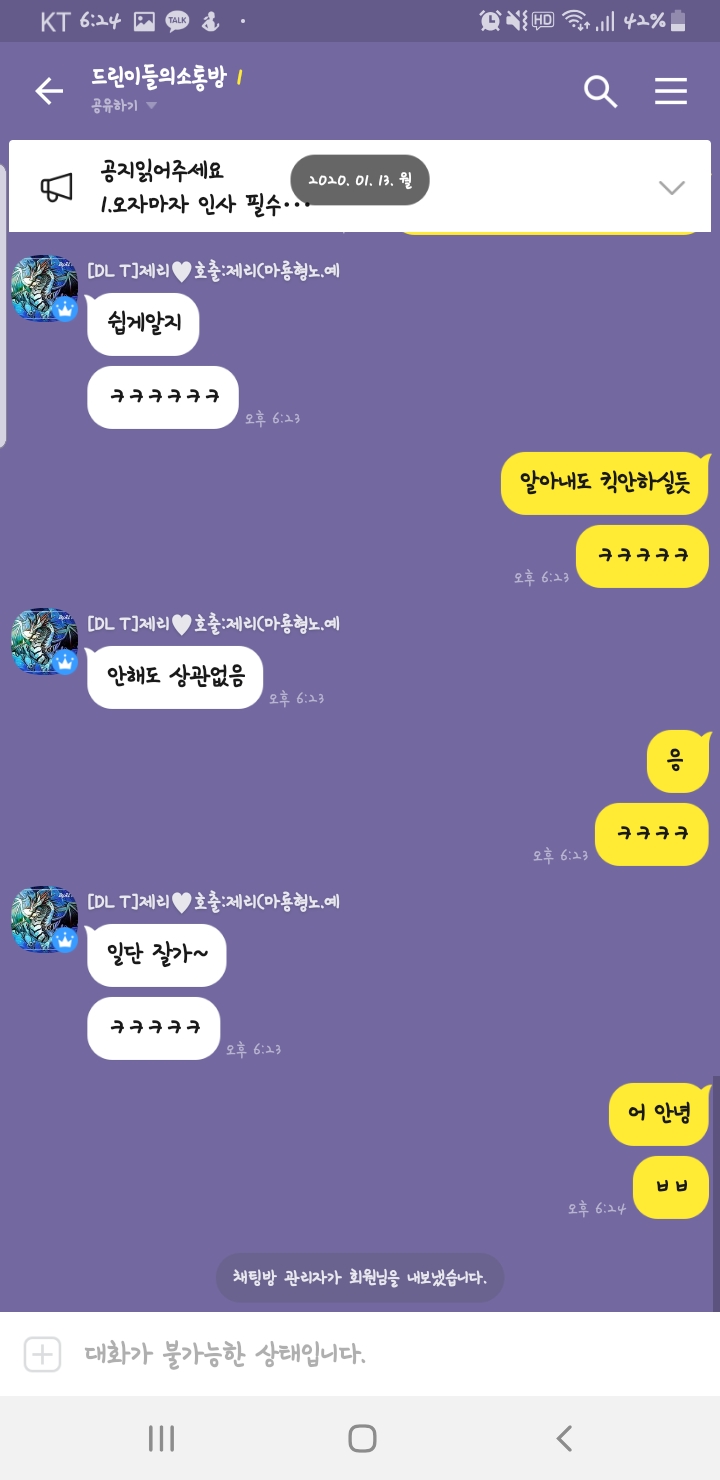720x1480 pixels.
Task: View profile picture above the 안해도 상관없음 message
Action: click(x=44, y=641)
